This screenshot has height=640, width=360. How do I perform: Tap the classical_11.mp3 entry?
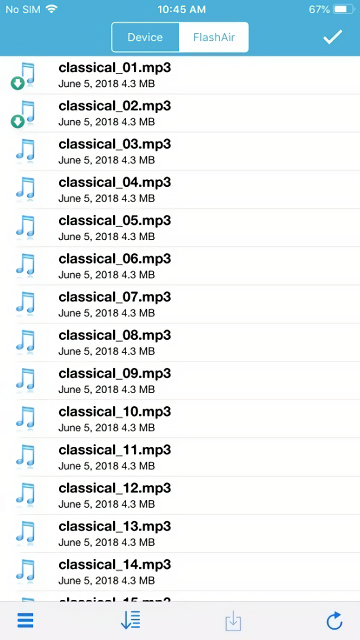[180, 457]
